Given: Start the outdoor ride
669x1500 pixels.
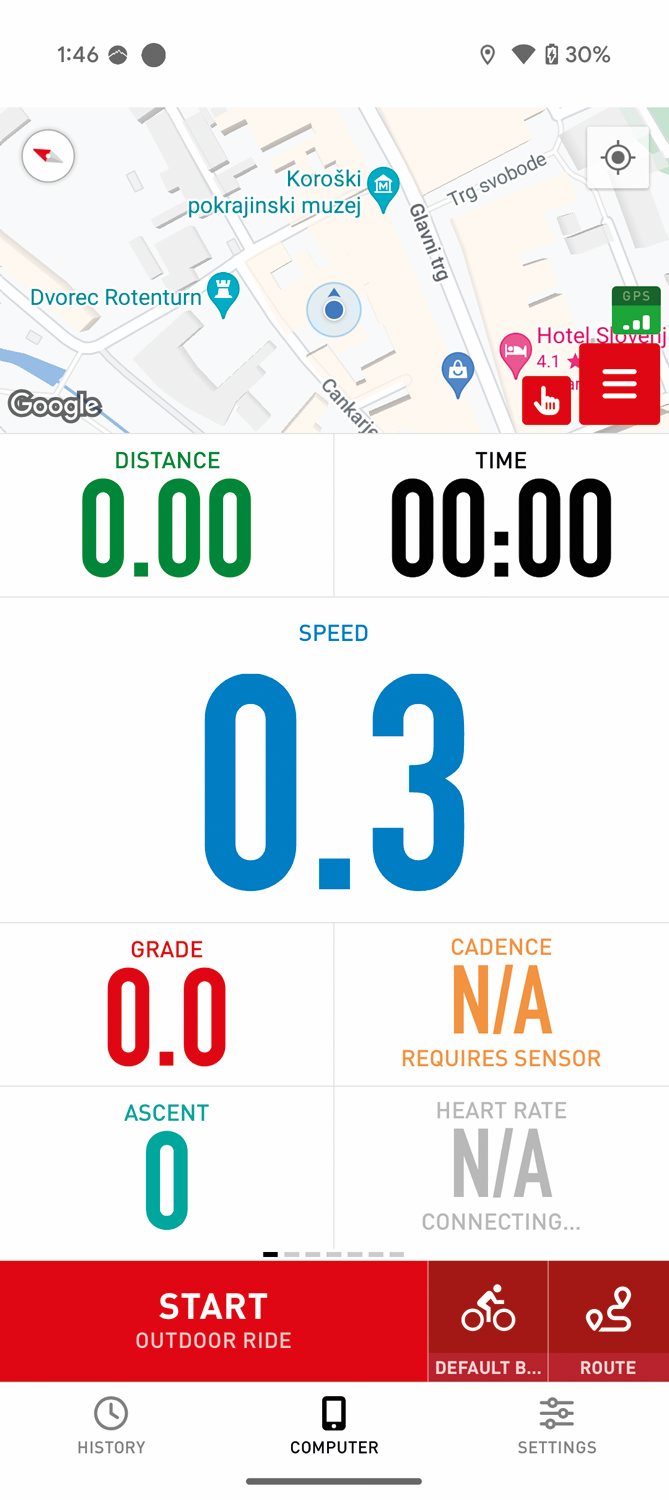Looking at the screenshot, I should [214, 1321].
